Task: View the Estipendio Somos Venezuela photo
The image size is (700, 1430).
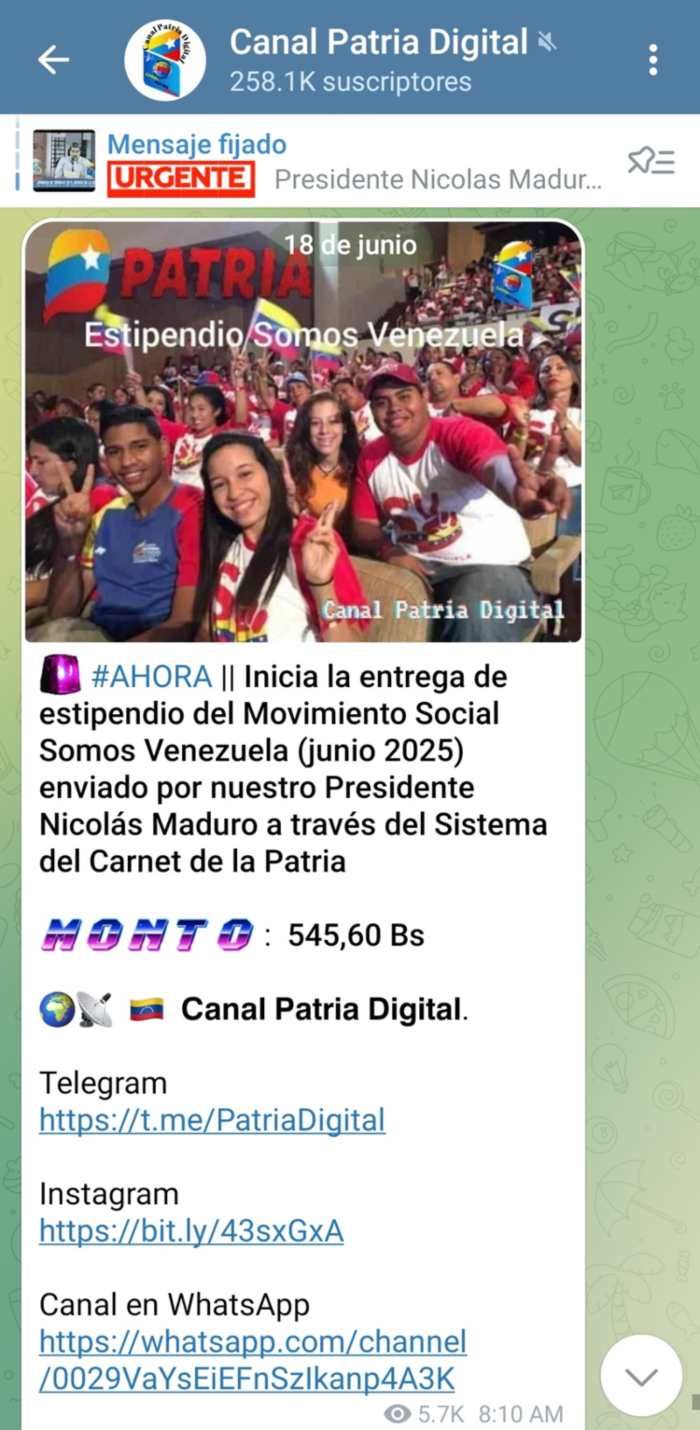Action: tap(303, 430)
